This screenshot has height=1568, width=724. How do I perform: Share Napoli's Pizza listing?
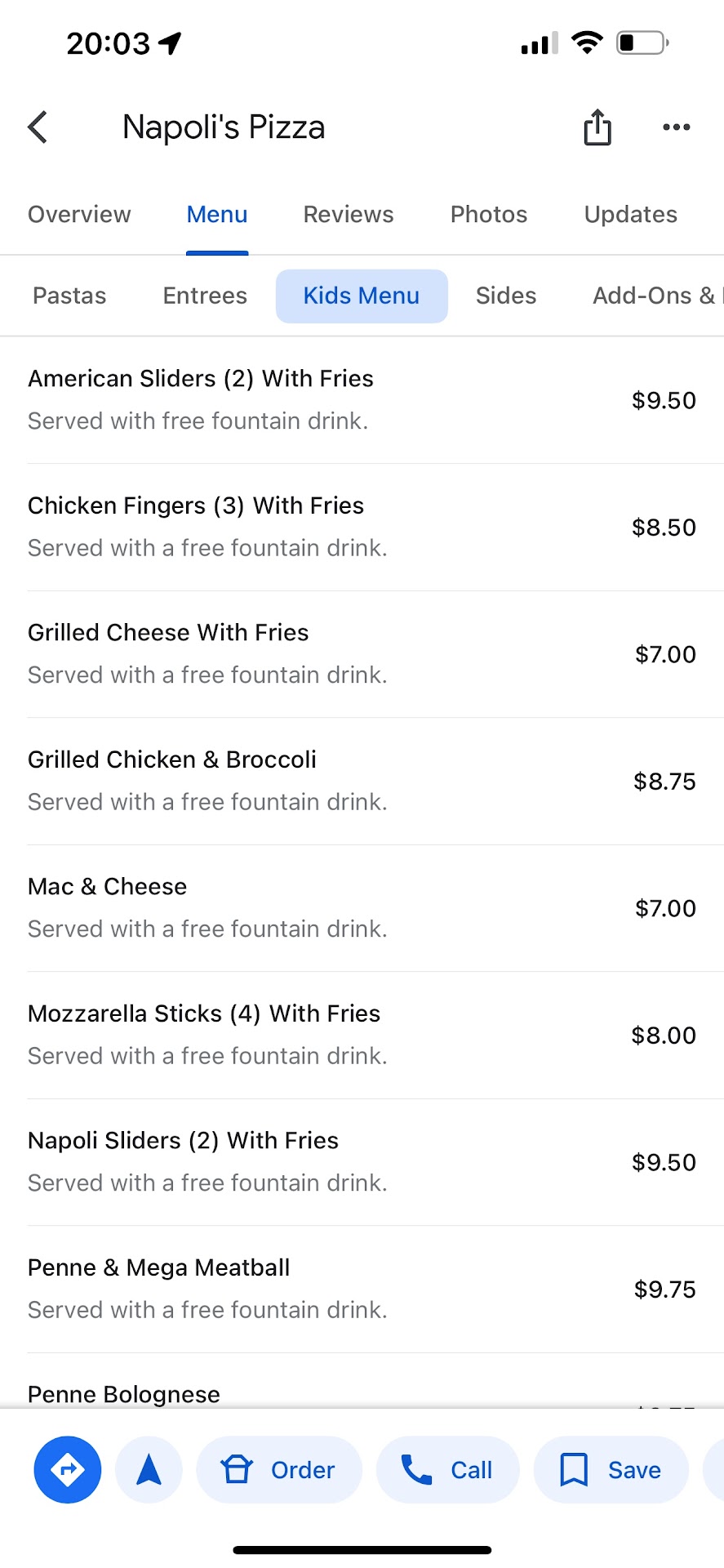click(597, 127)
